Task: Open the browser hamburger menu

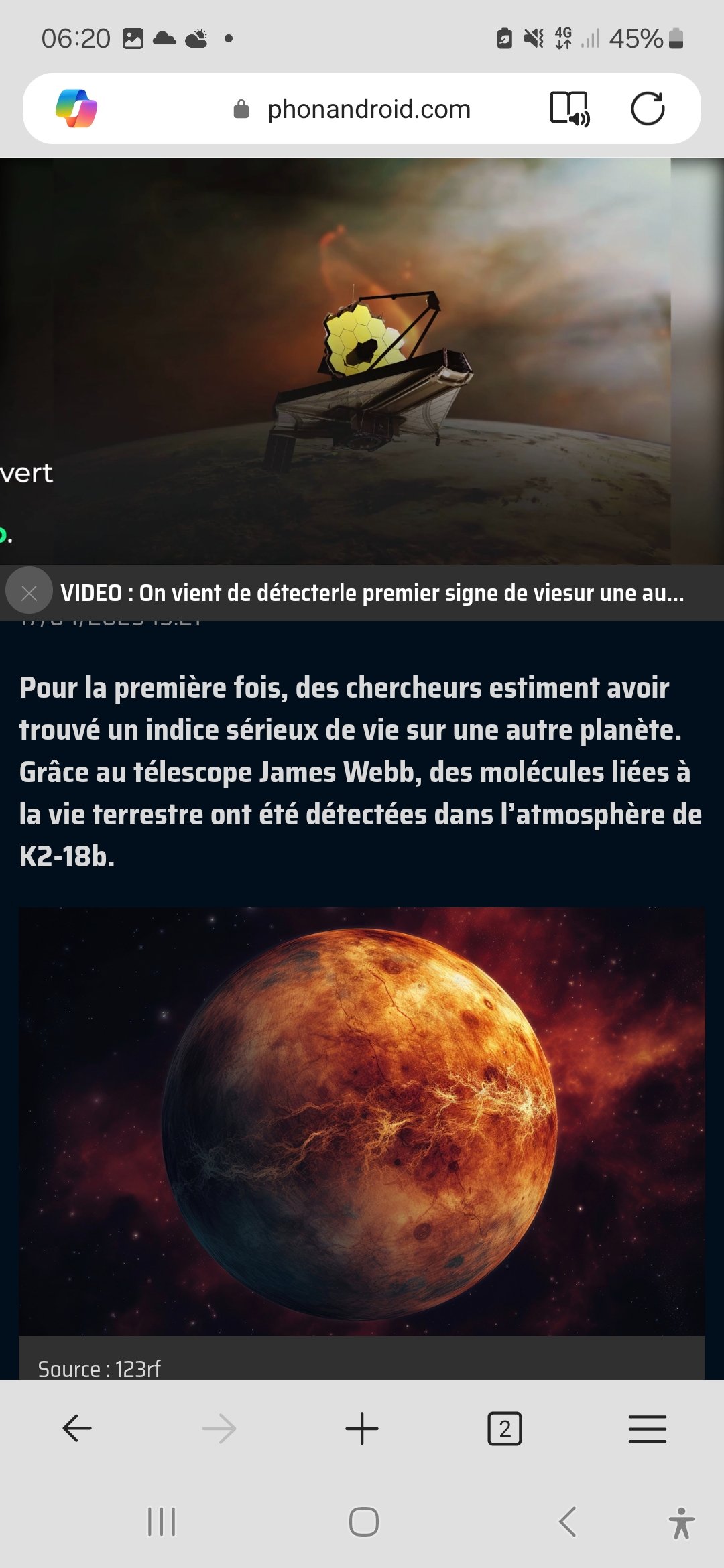Action: coord(648,1429)
